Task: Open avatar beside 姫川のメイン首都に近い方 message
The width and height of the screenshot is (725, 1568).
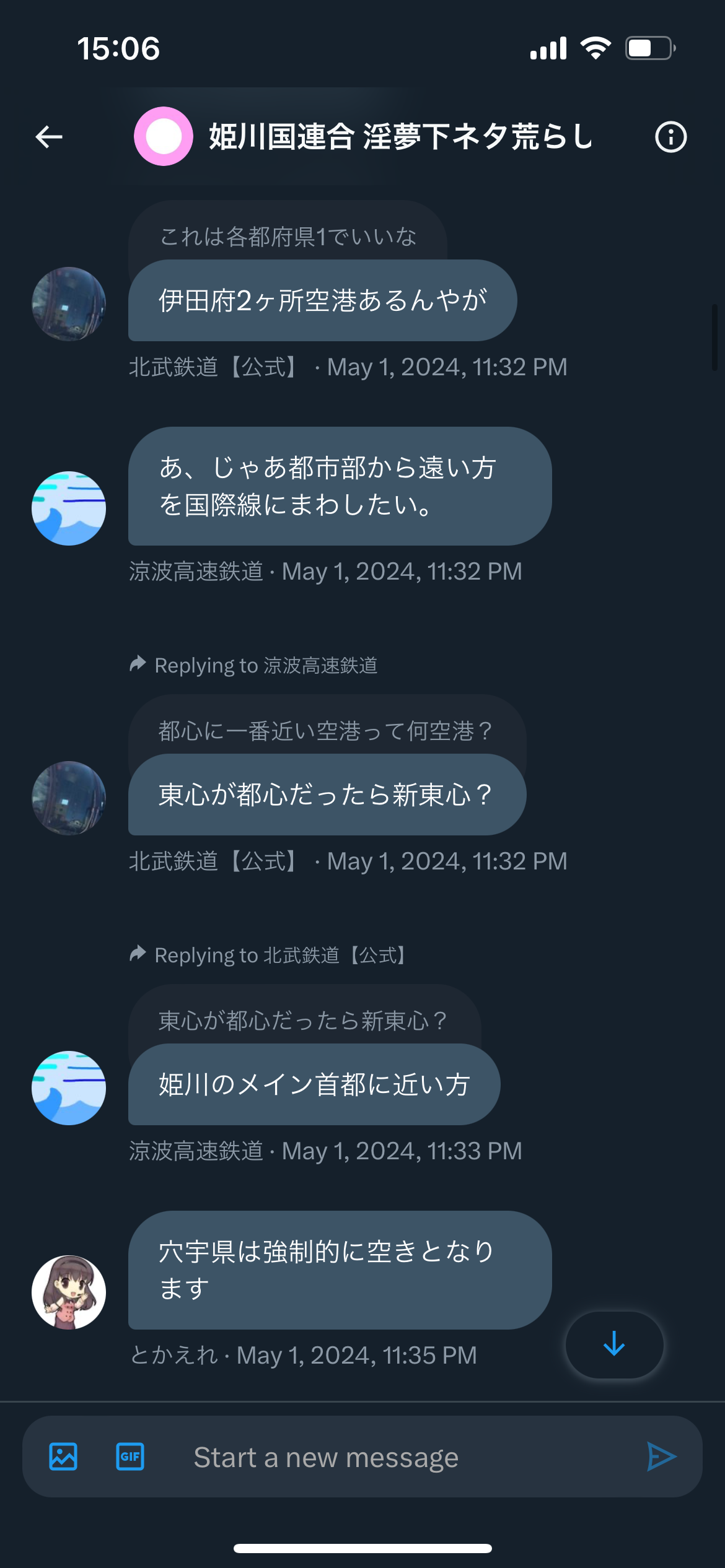Action: 69,1088
